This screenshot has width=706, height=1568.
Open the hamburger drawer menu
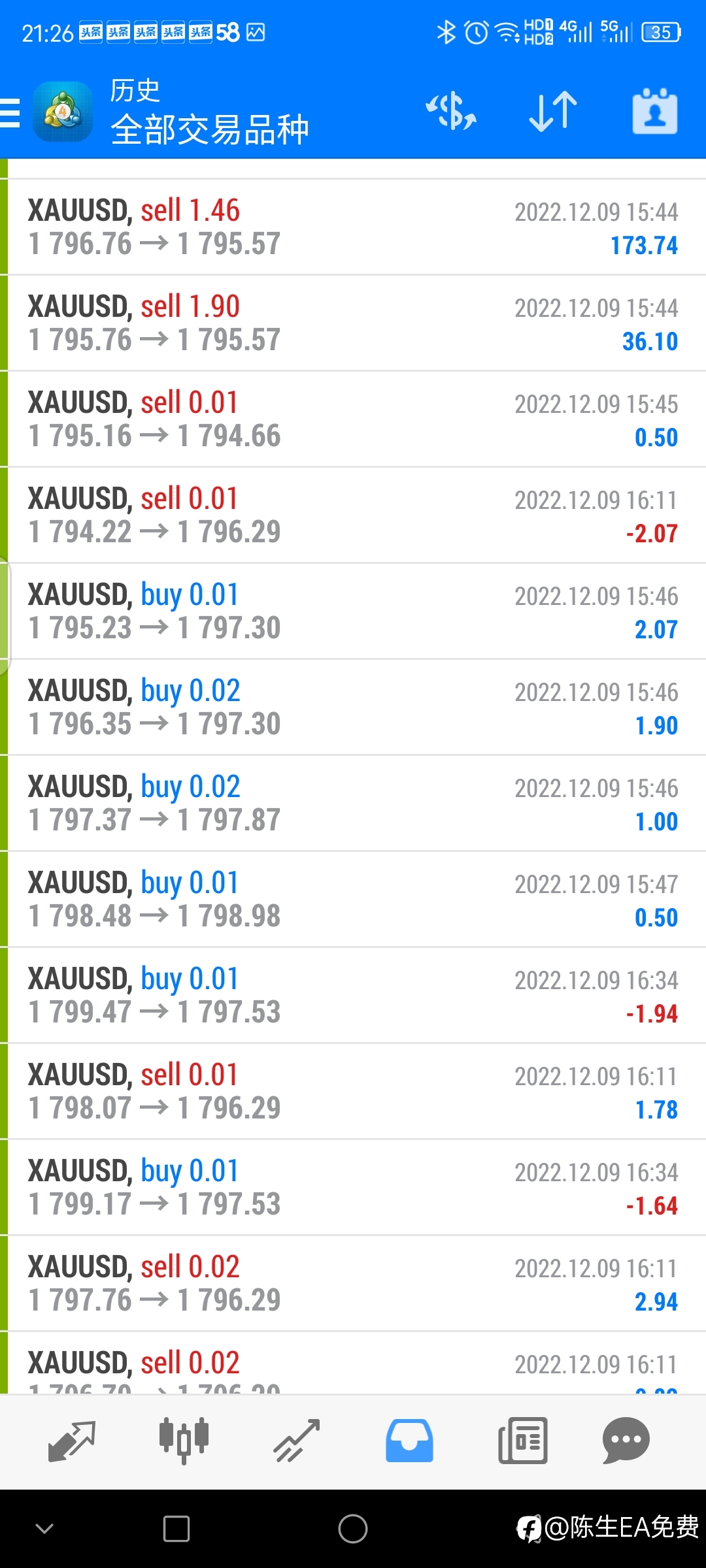tap(10, 112)
